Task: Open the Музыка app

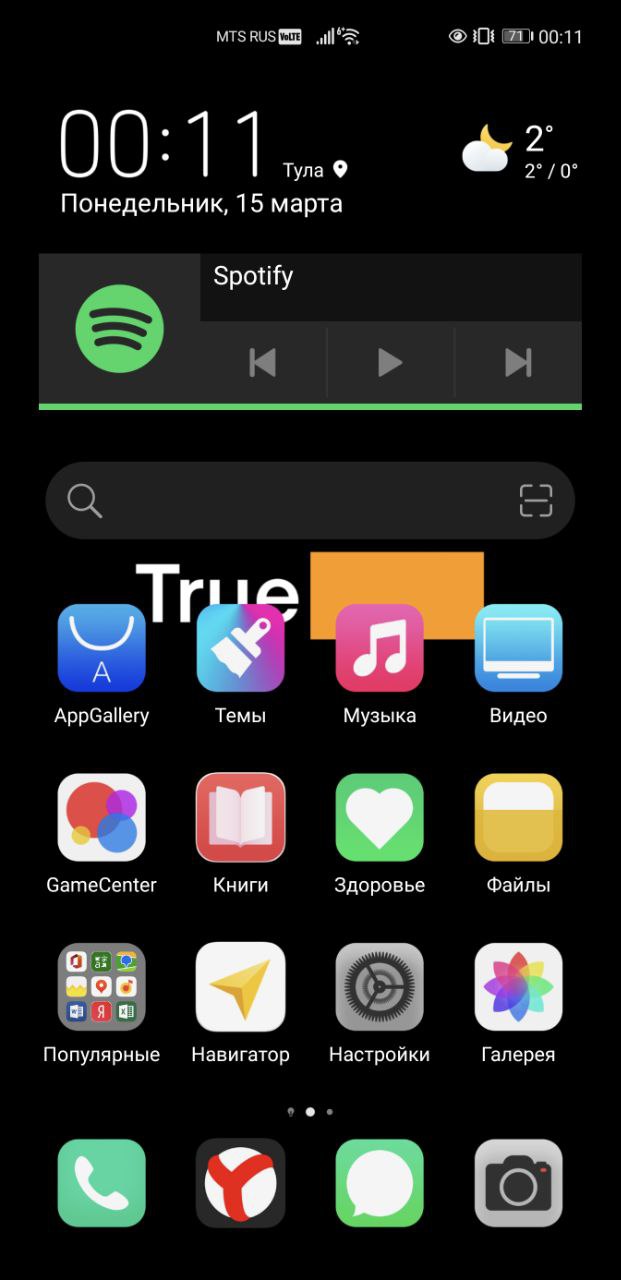Action: (x=379, y=648)
